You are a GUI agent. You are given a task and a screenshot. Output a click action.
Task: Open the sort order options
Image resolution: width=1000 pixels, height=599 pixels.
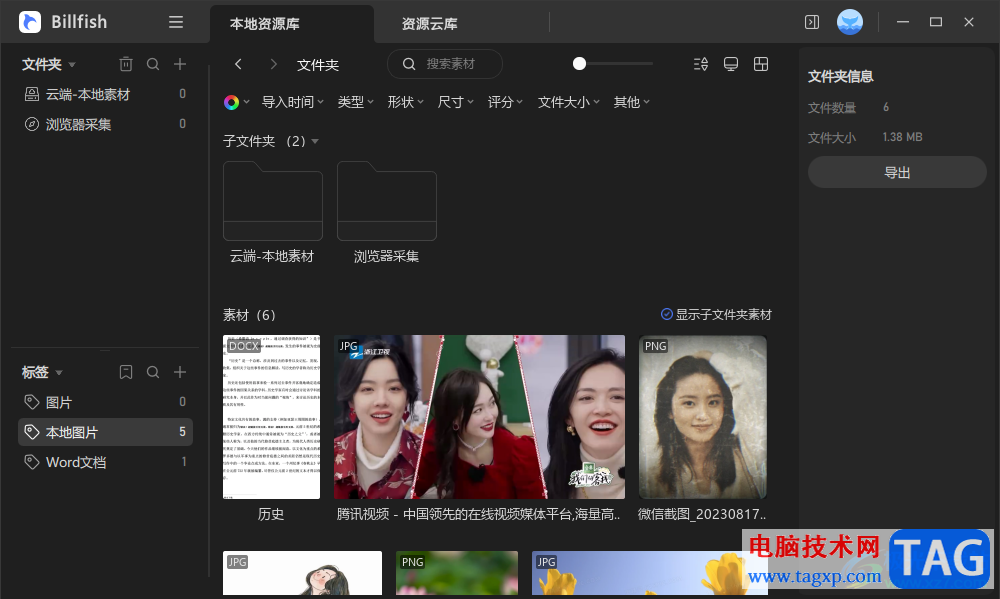point(701,64)
